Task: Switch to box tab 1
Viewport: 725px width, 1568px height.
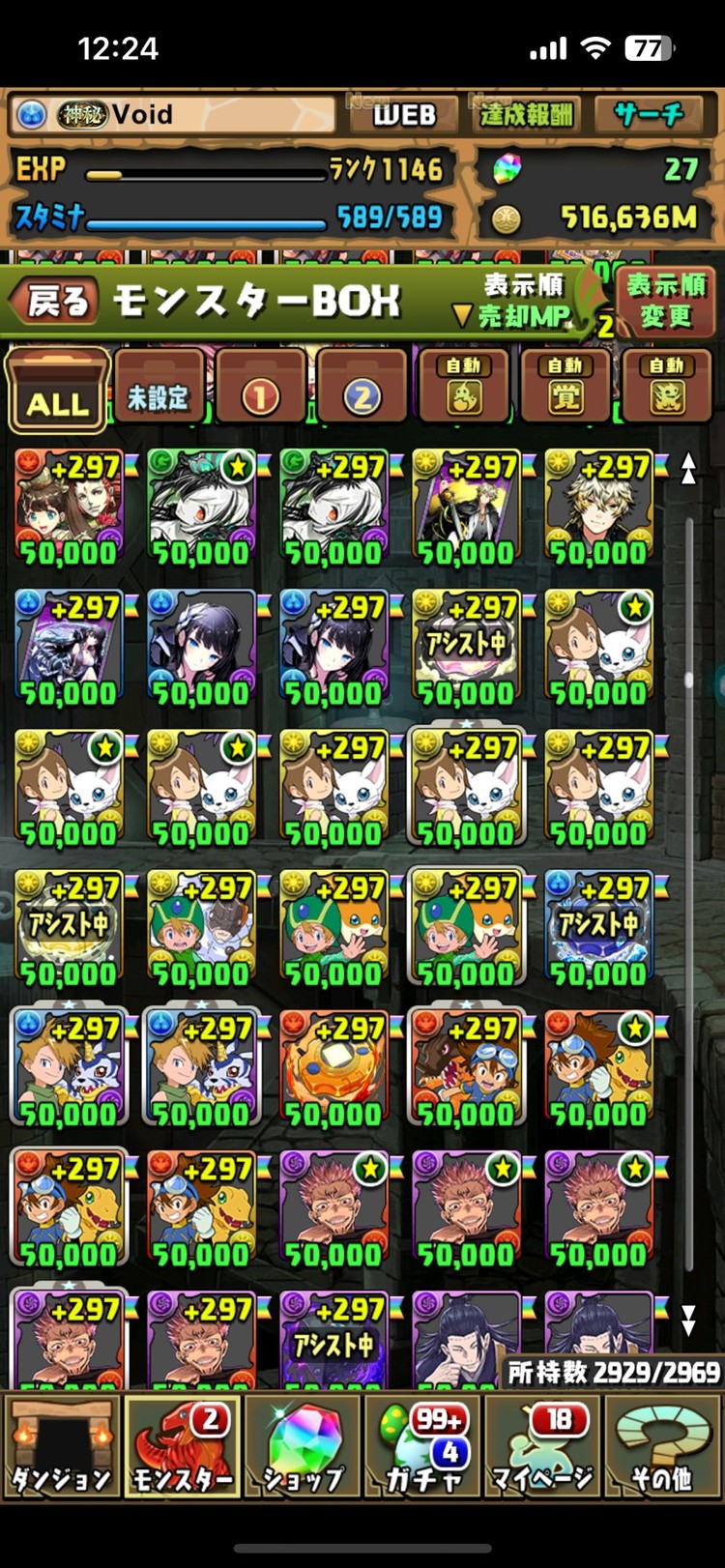Action: click(x=260, y=389)
